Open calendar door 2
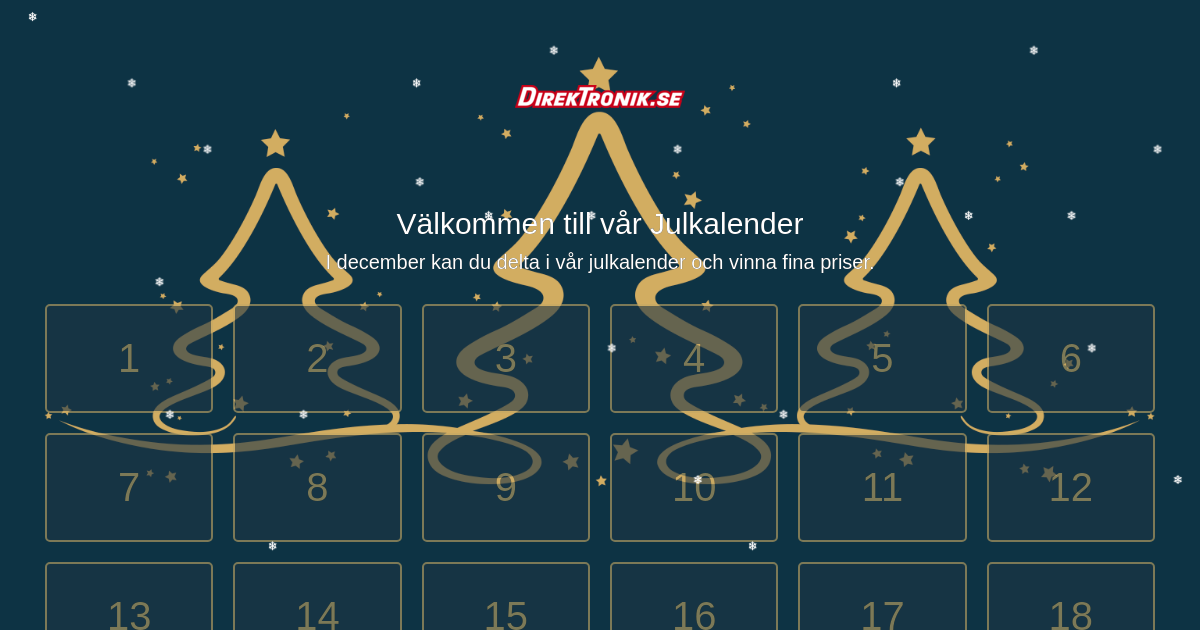1200x630 pixels. (x=317, y=358)
